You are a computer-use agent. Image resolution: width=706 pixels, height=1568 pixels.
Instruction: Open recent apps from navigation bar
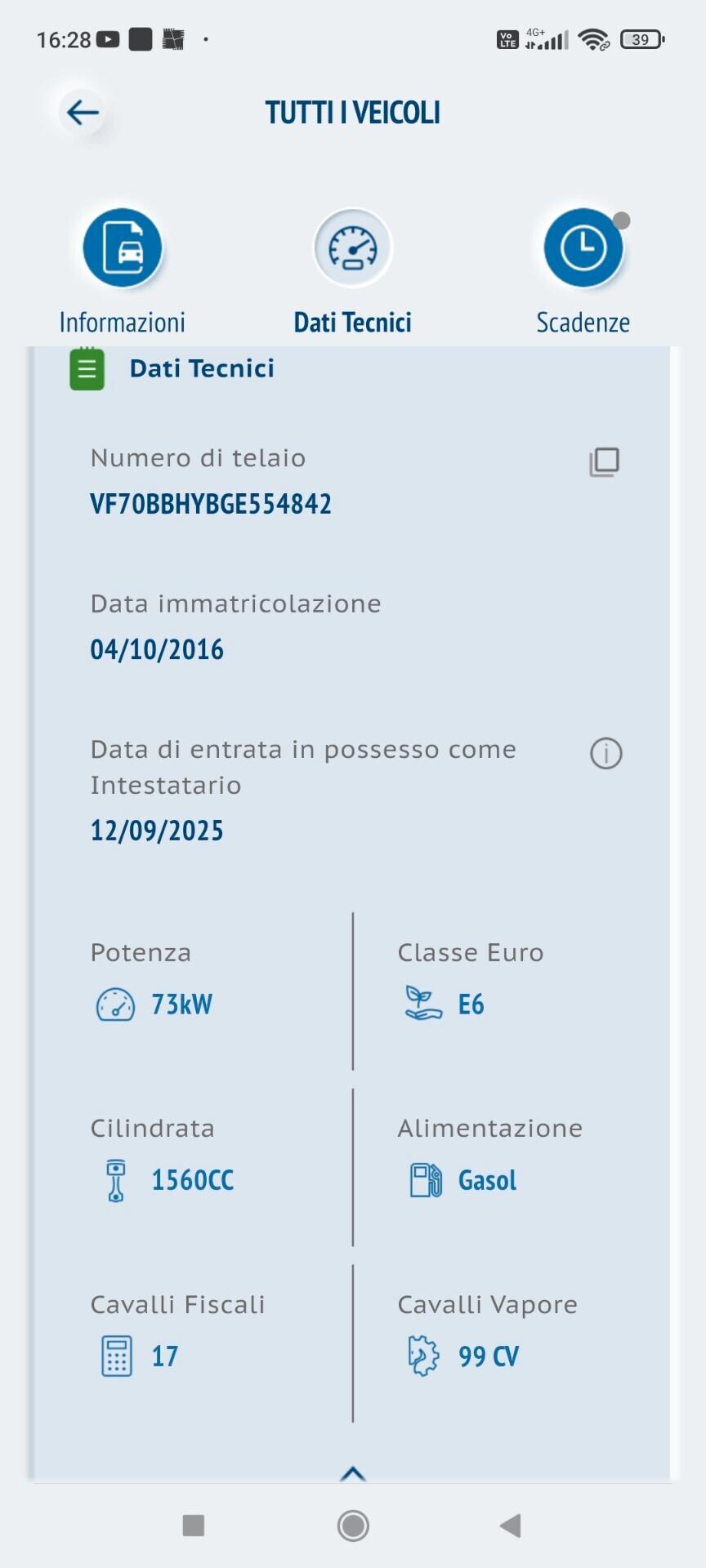coord(194,1525)
